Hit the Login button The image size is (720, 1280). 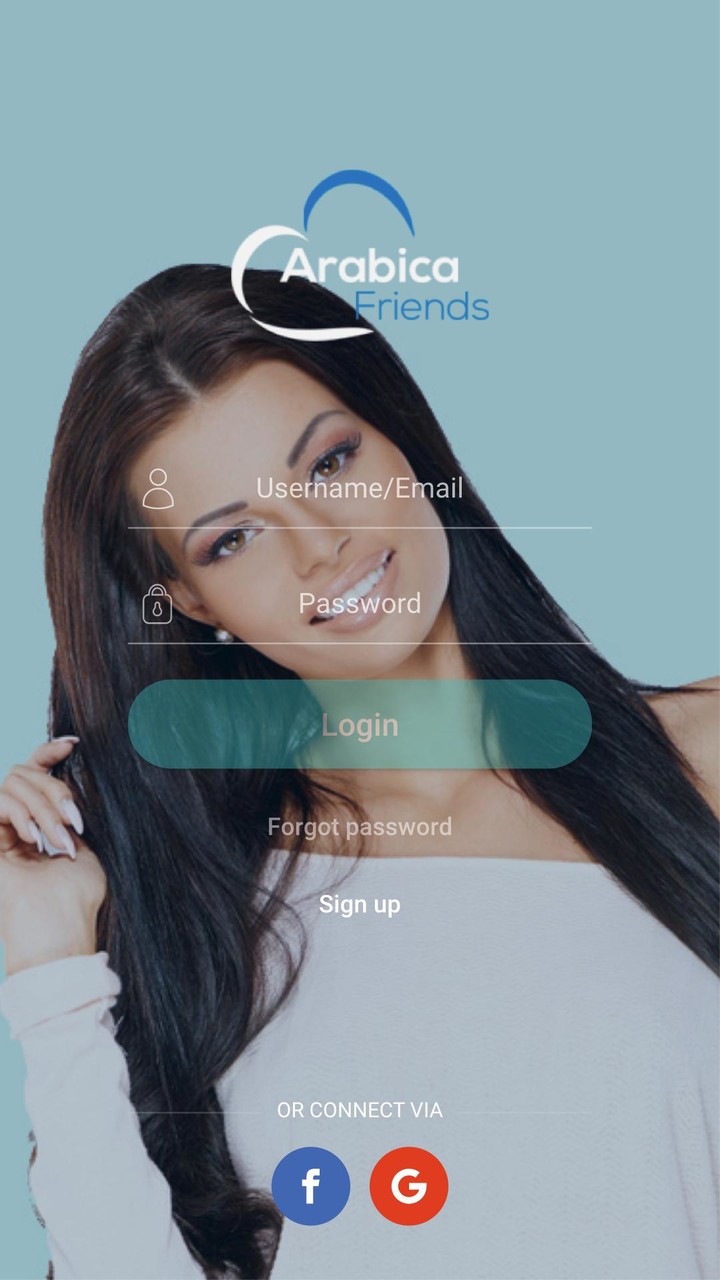pos(359,724)
